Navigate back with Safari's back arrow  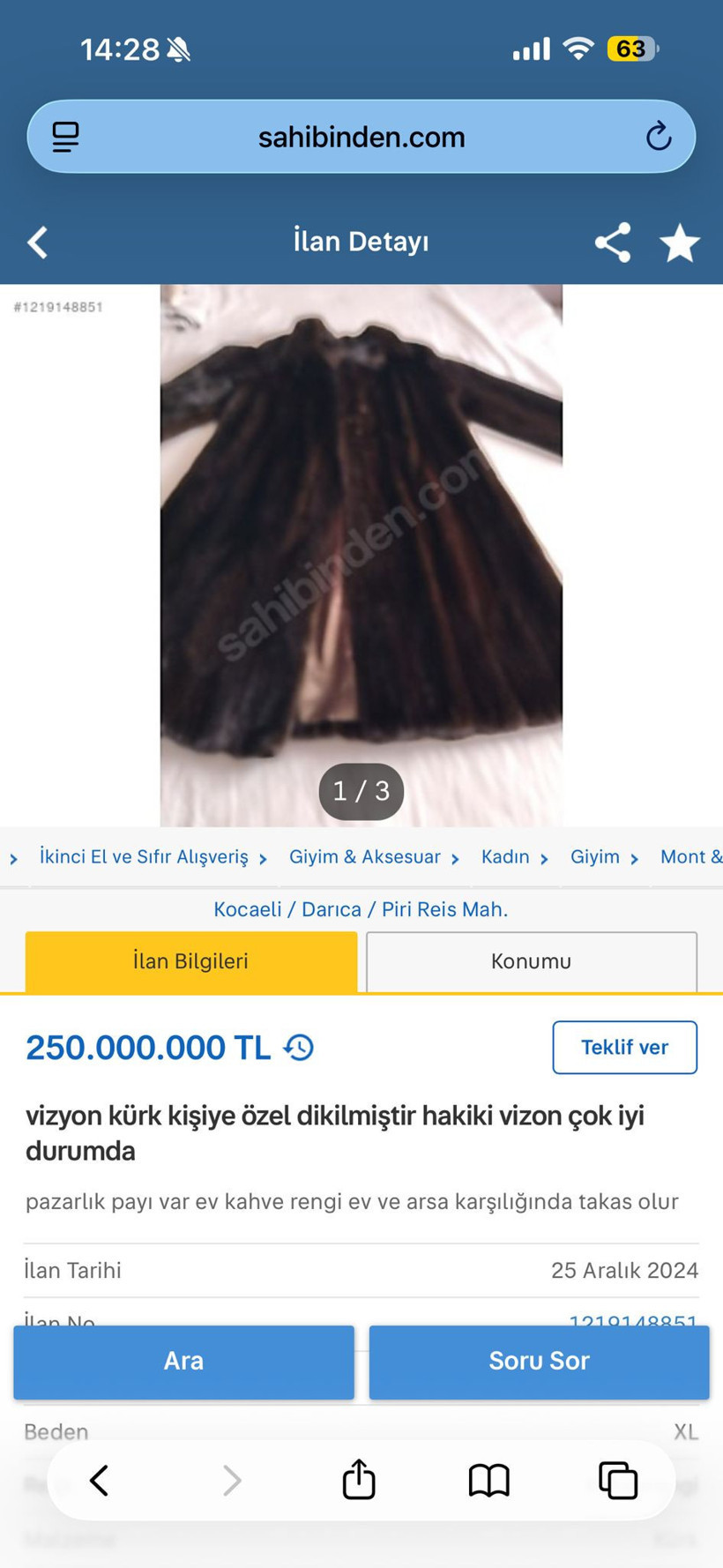(x=99, y=1481)
